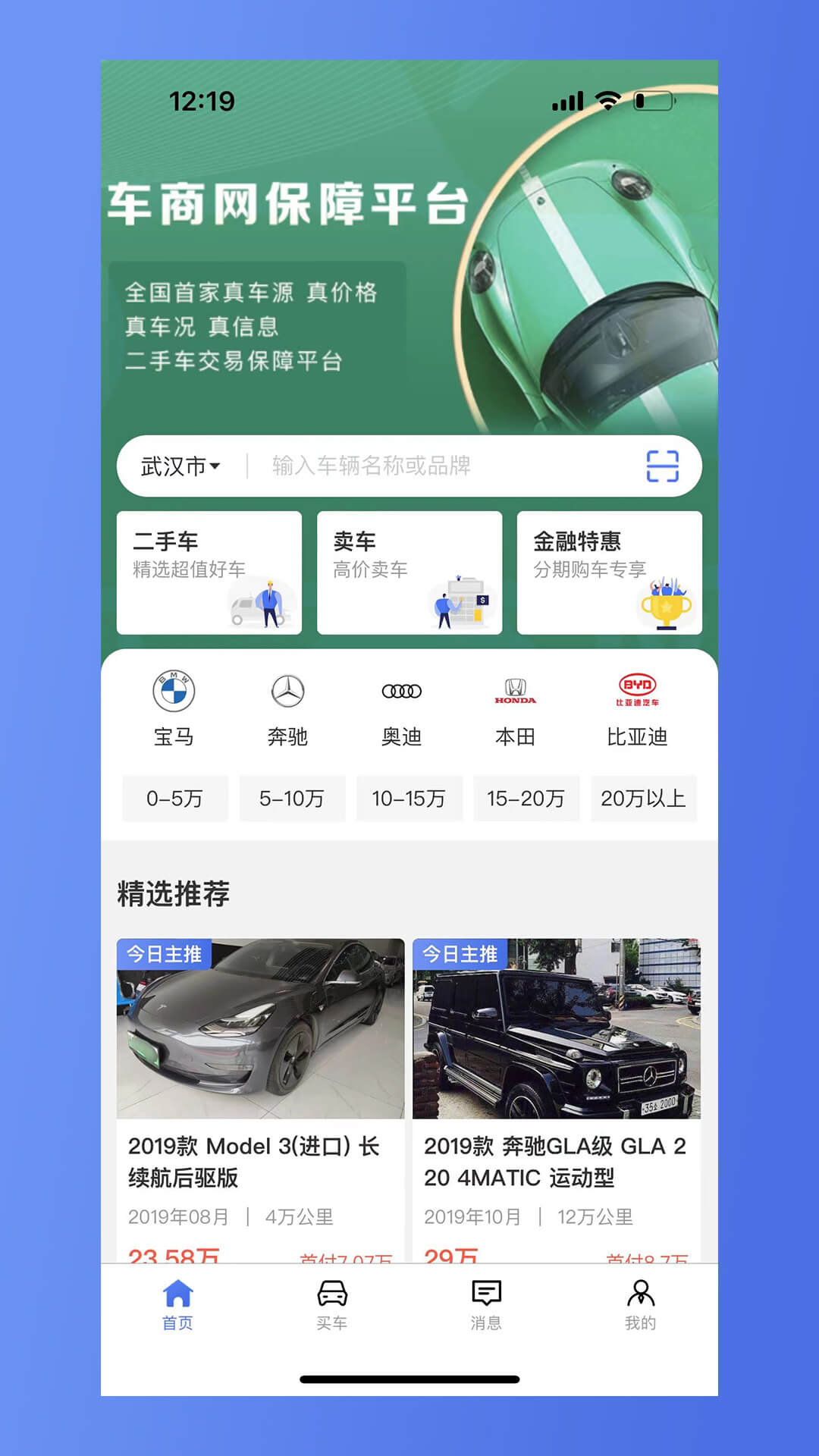Select the Honda (本田) brand icon

516,692
